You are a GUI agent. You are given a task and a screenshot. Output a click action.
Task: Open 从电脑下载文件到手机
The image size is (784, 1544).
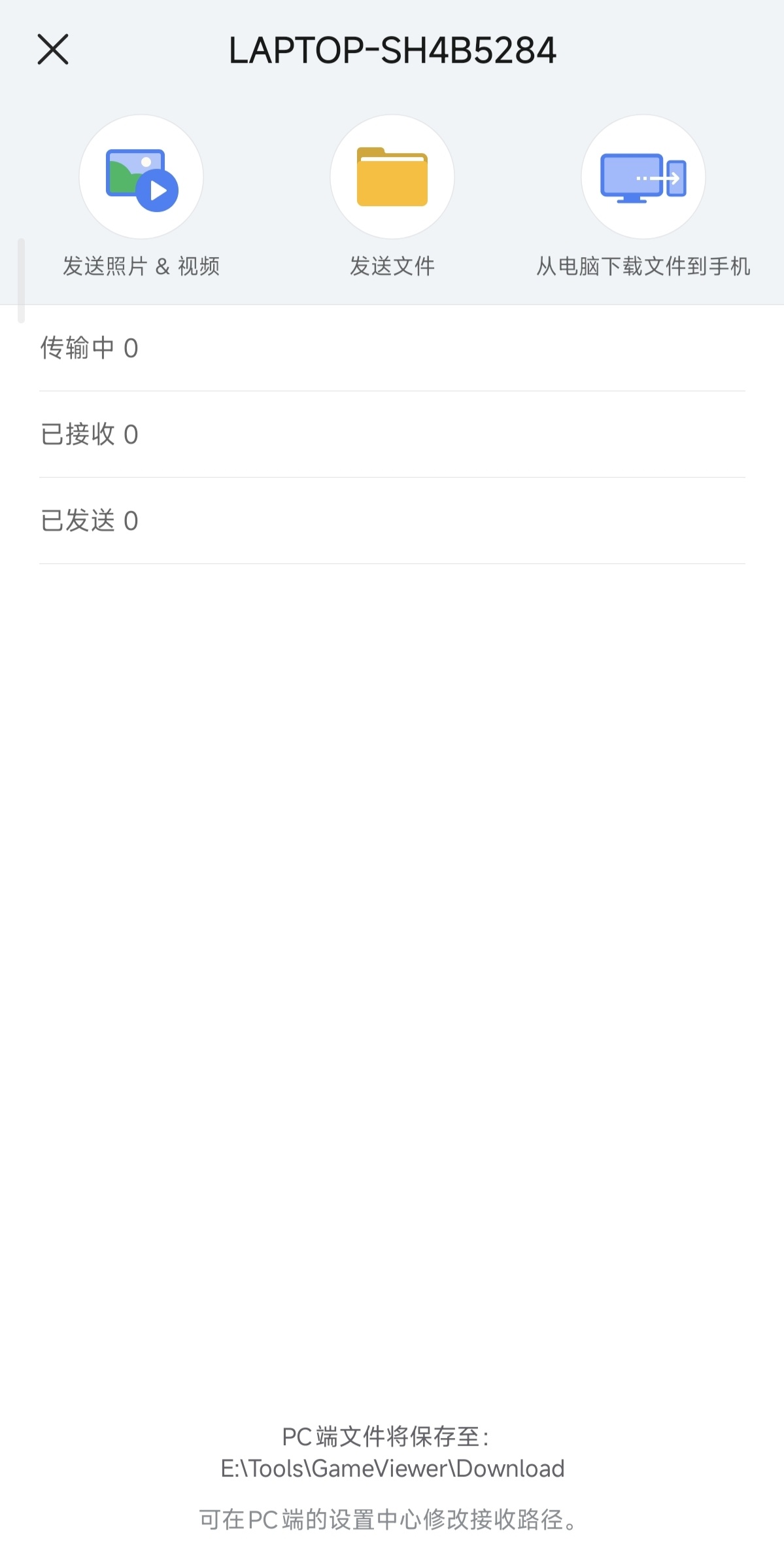click(643, 177)
